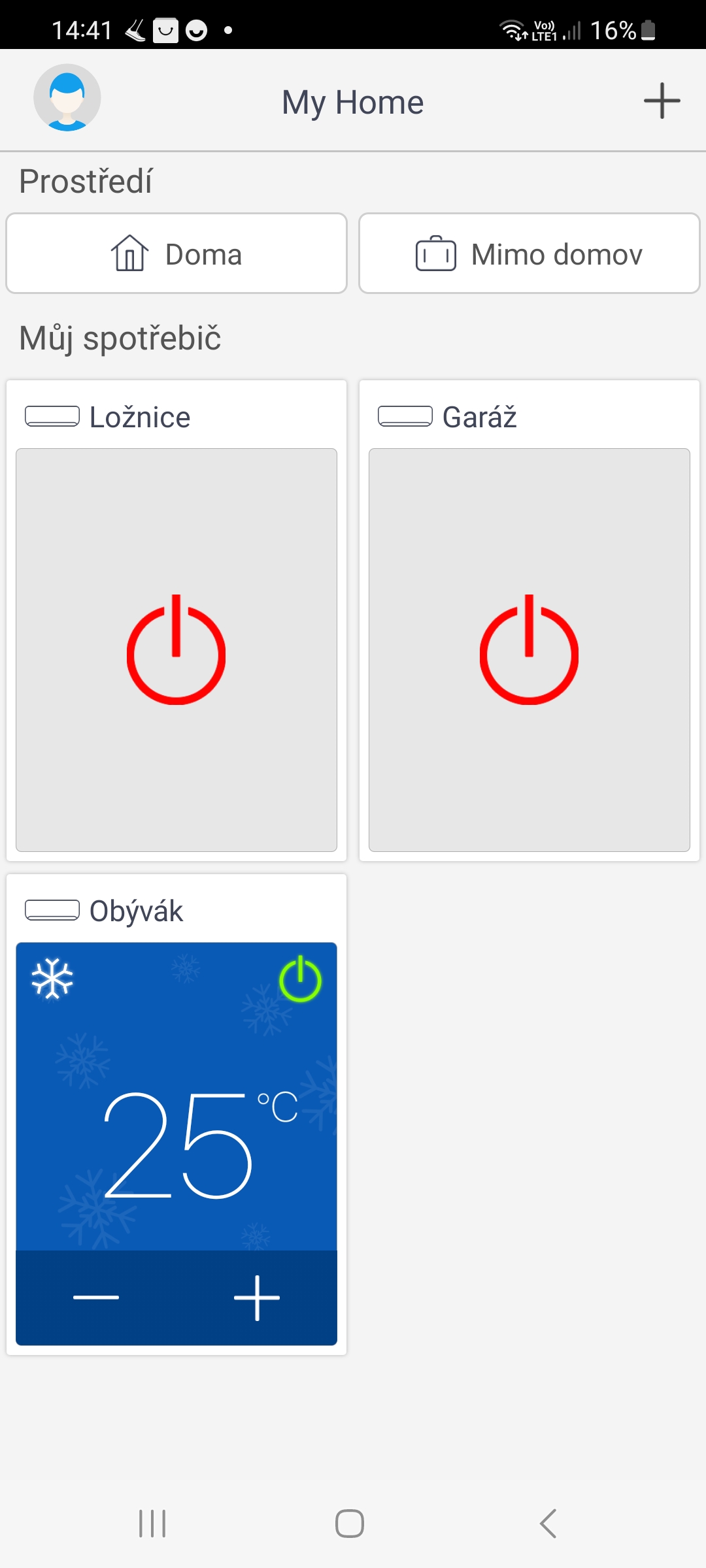
Task: Power on the Garáž unit
Action: click(529, 650)
